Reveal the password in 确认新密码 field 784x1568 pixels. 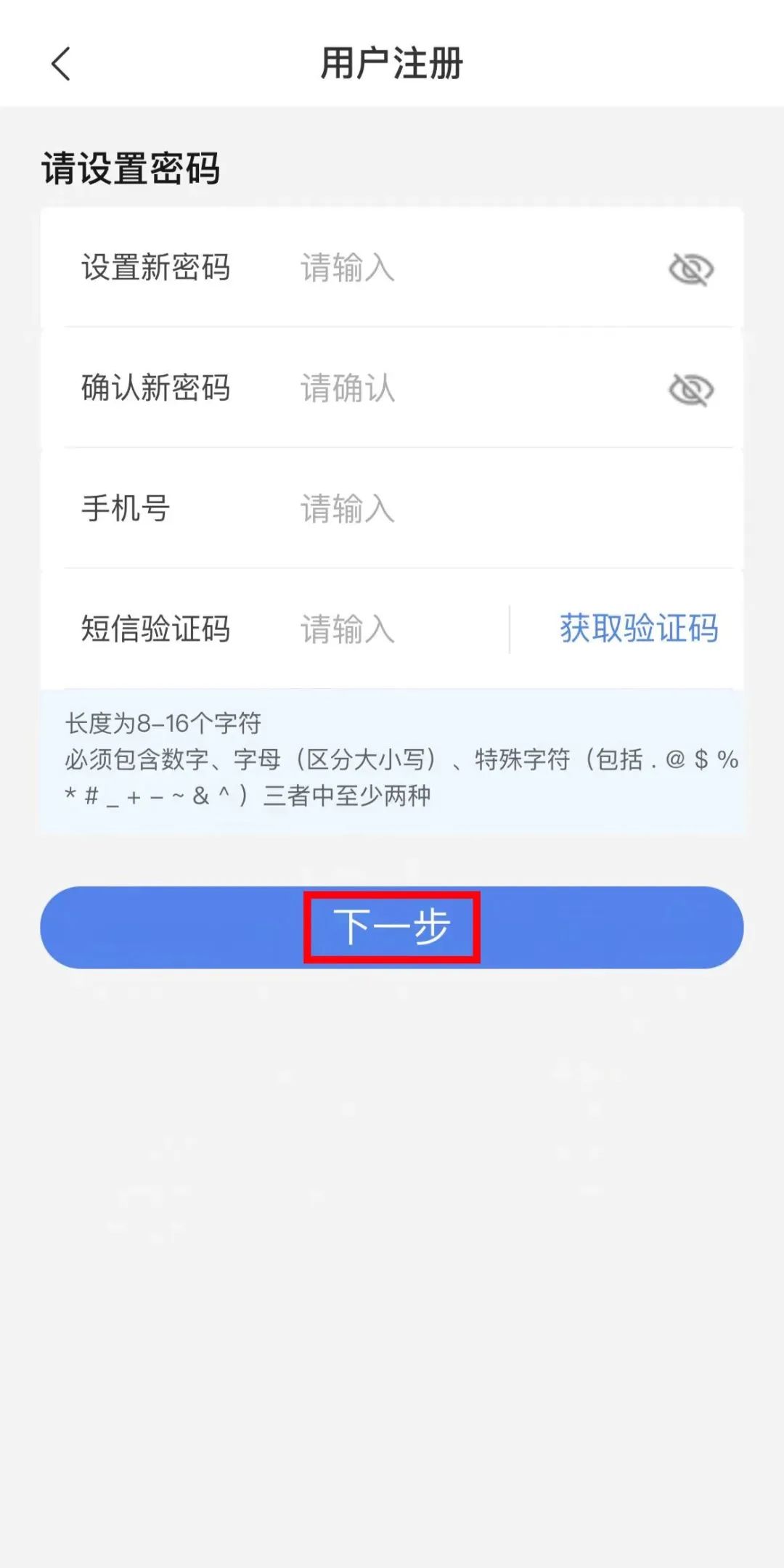691,390
